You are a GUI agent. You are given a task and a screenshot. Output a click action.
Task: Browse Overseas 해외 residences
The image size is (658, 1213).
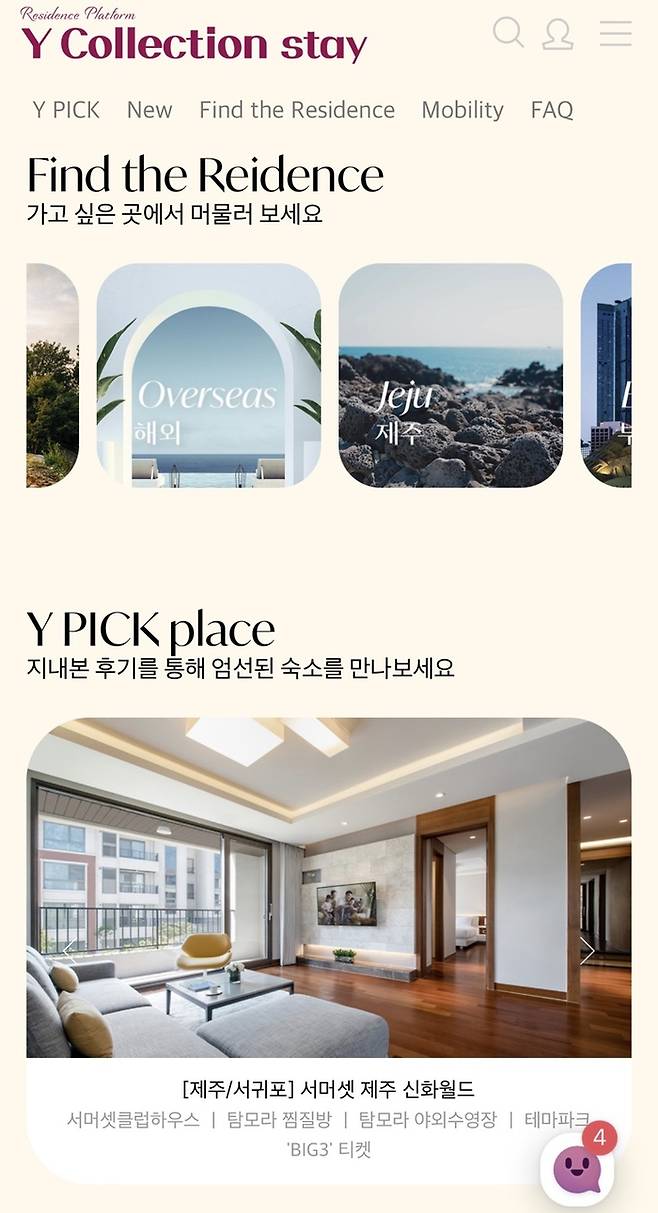(x=208, y=375)
